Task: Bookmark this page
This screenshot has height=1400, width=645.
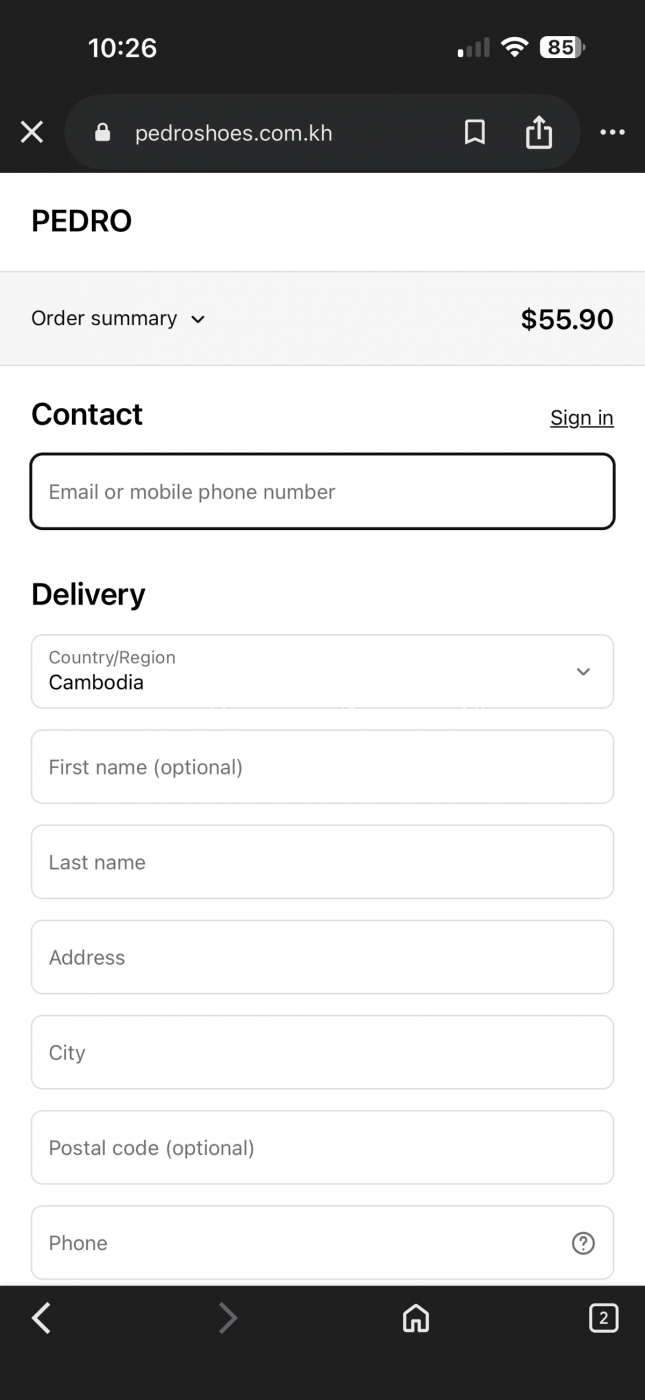Action: 475,132
